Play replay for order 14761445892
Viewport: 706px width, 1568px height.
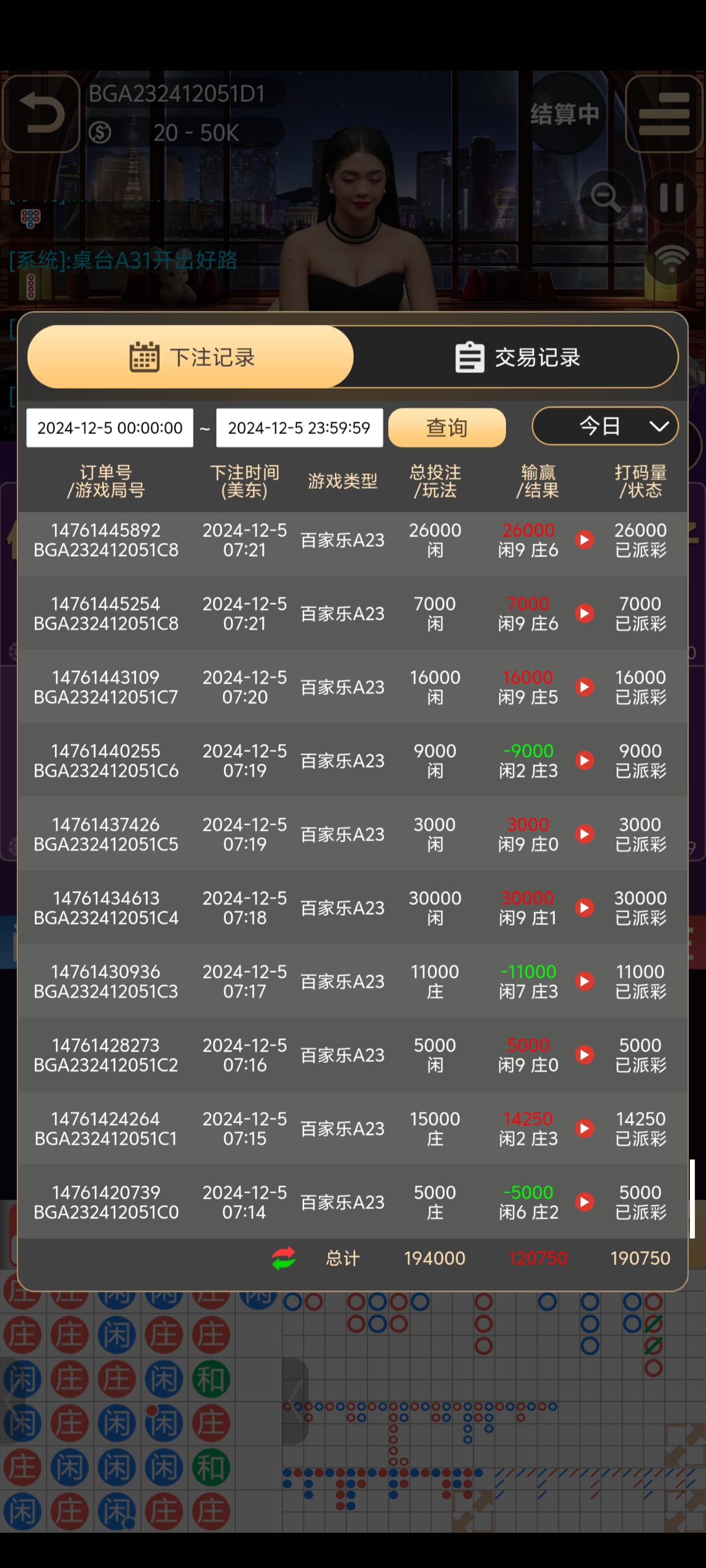click(585, 540)
